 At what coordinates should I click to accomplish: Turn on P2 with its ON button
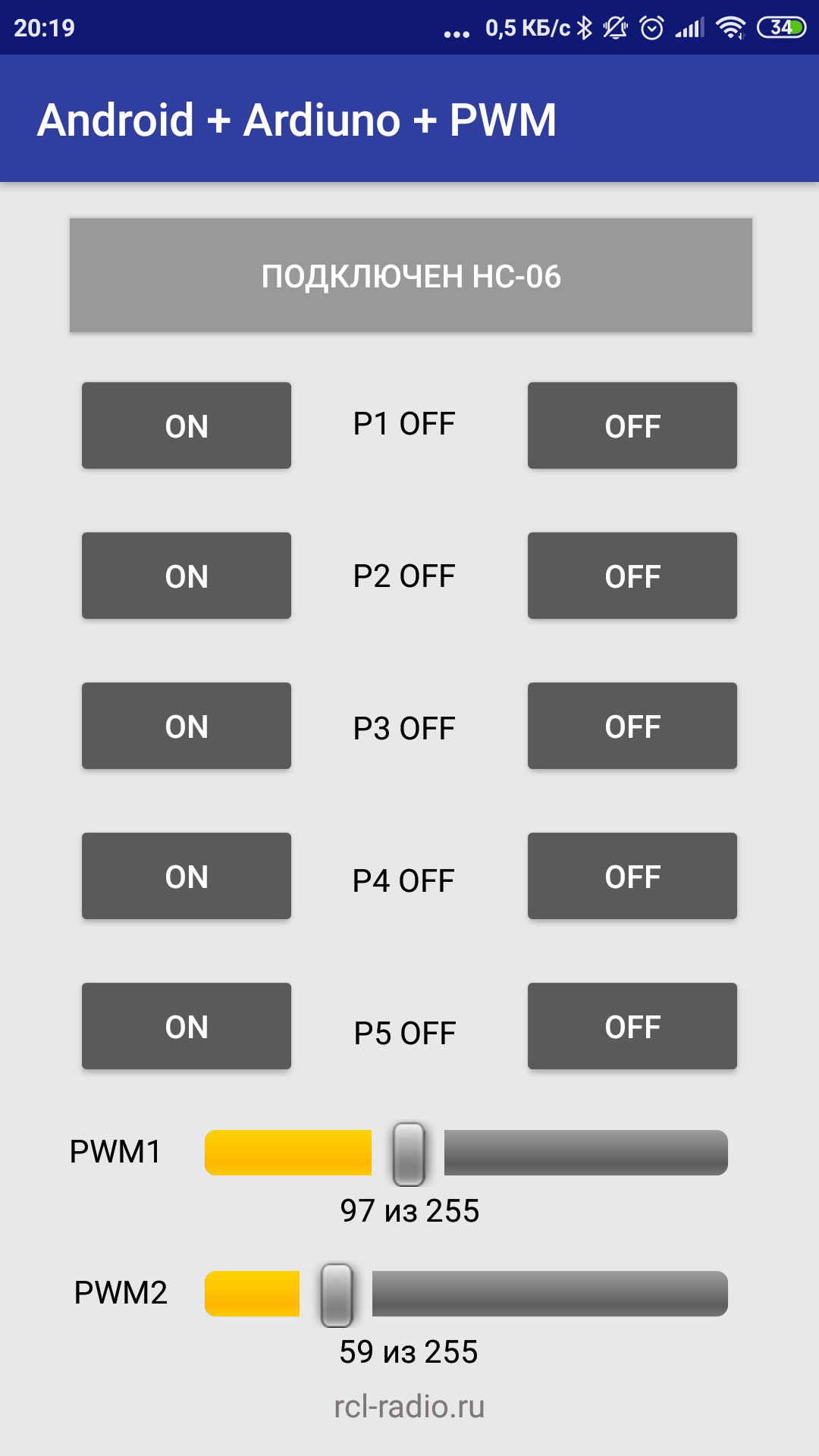[187, 576]
